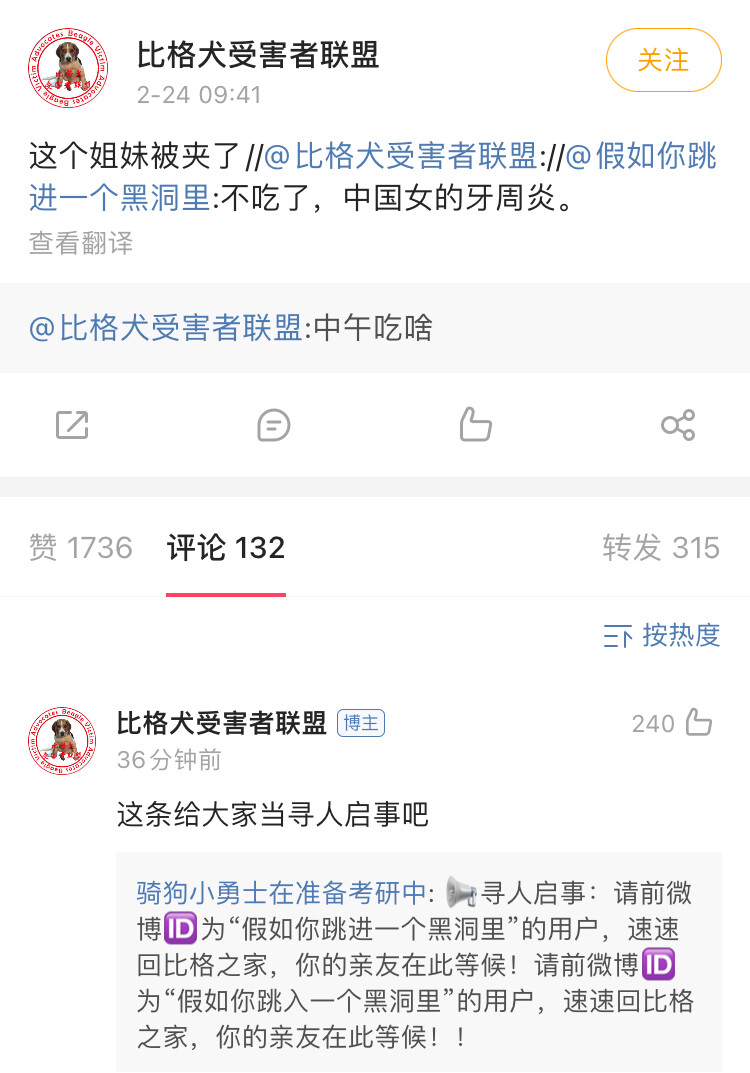The image size is (750, 1073).
Task: Change comment sorting via 按热度
Action: (x=662, y=635)
